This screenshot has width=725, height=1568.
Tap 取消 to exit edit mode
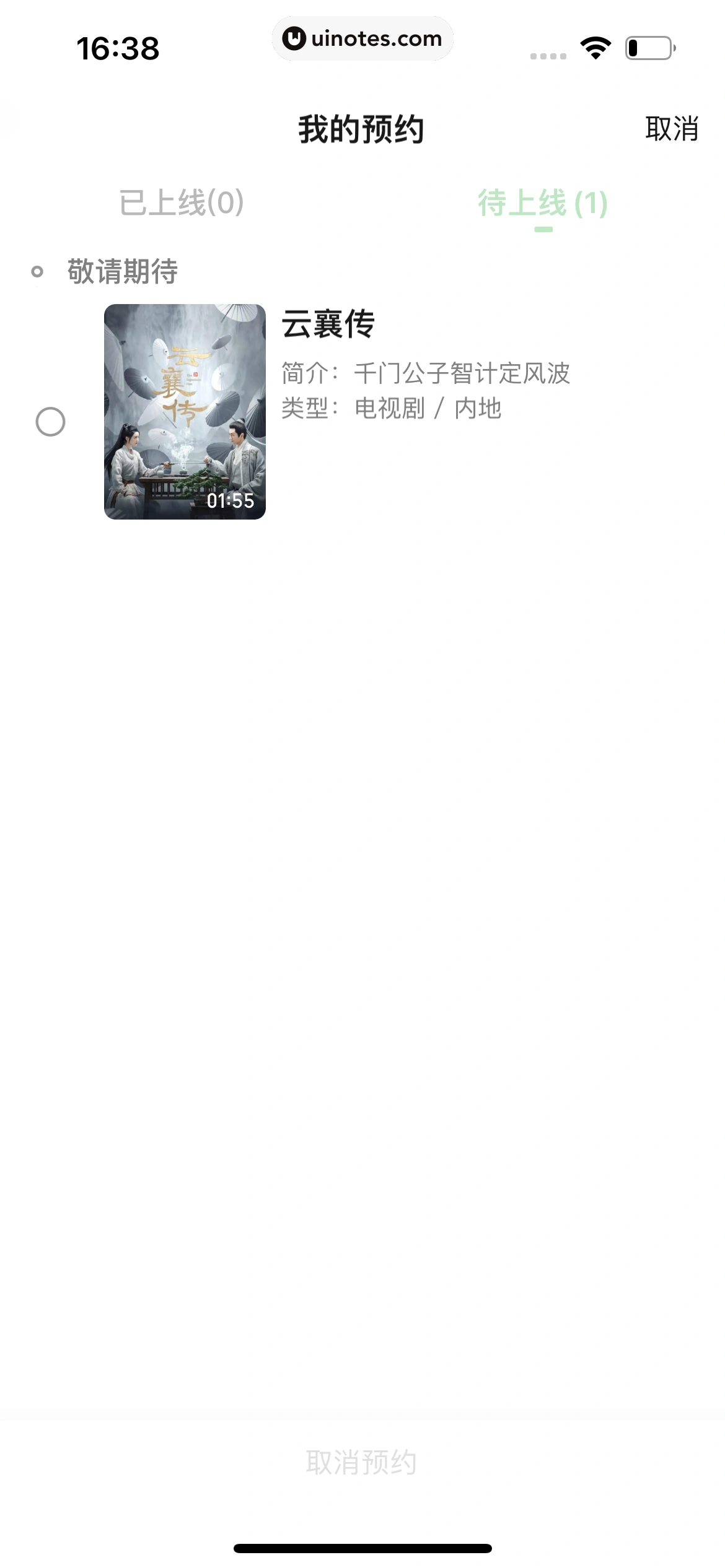pyautogui.click(x=672, y=129)
